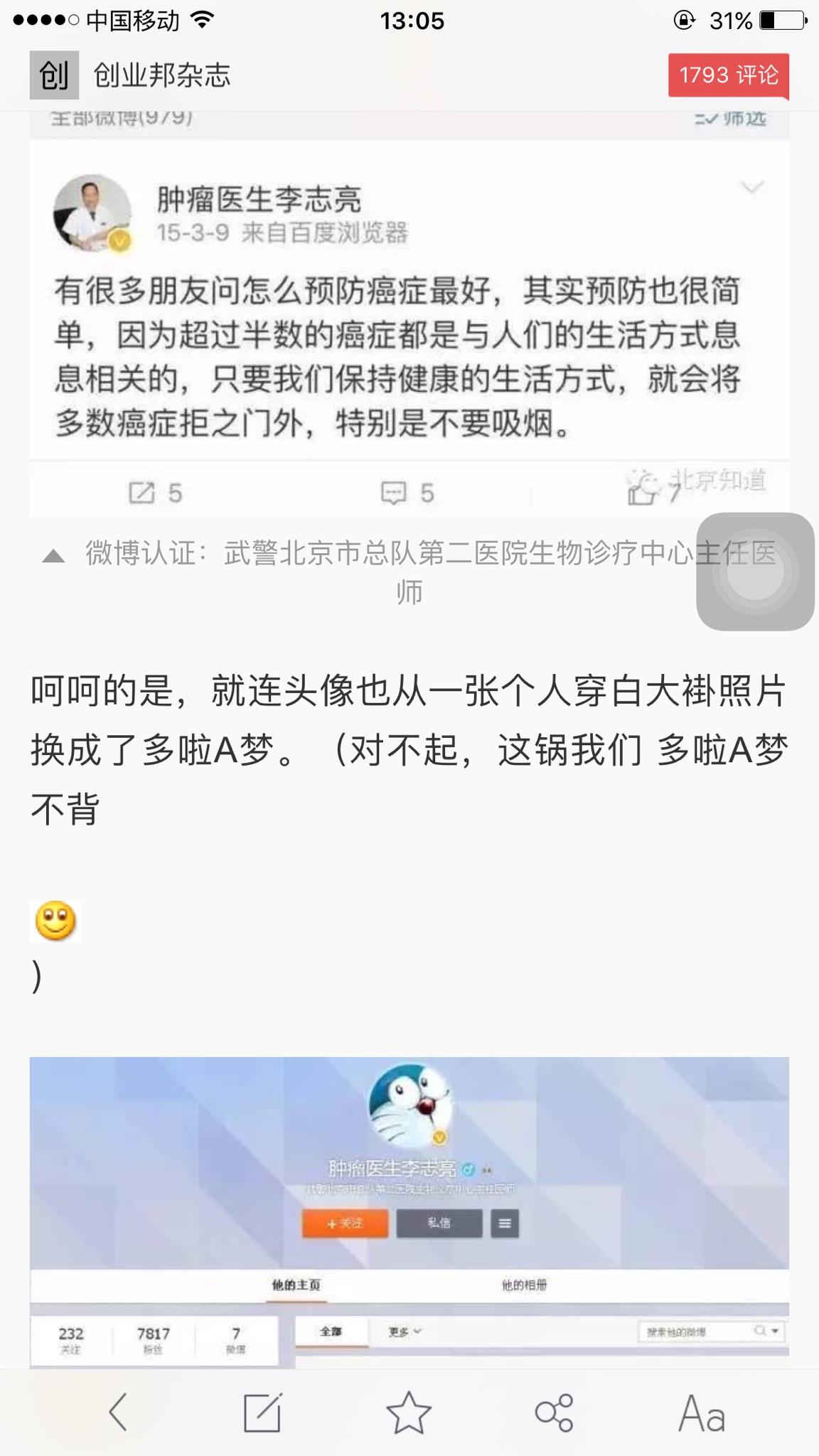Viewport: 819px width, 1456px height.
Task: Open 创业邦杂志 publisher profile
Action: coord(161,75)
